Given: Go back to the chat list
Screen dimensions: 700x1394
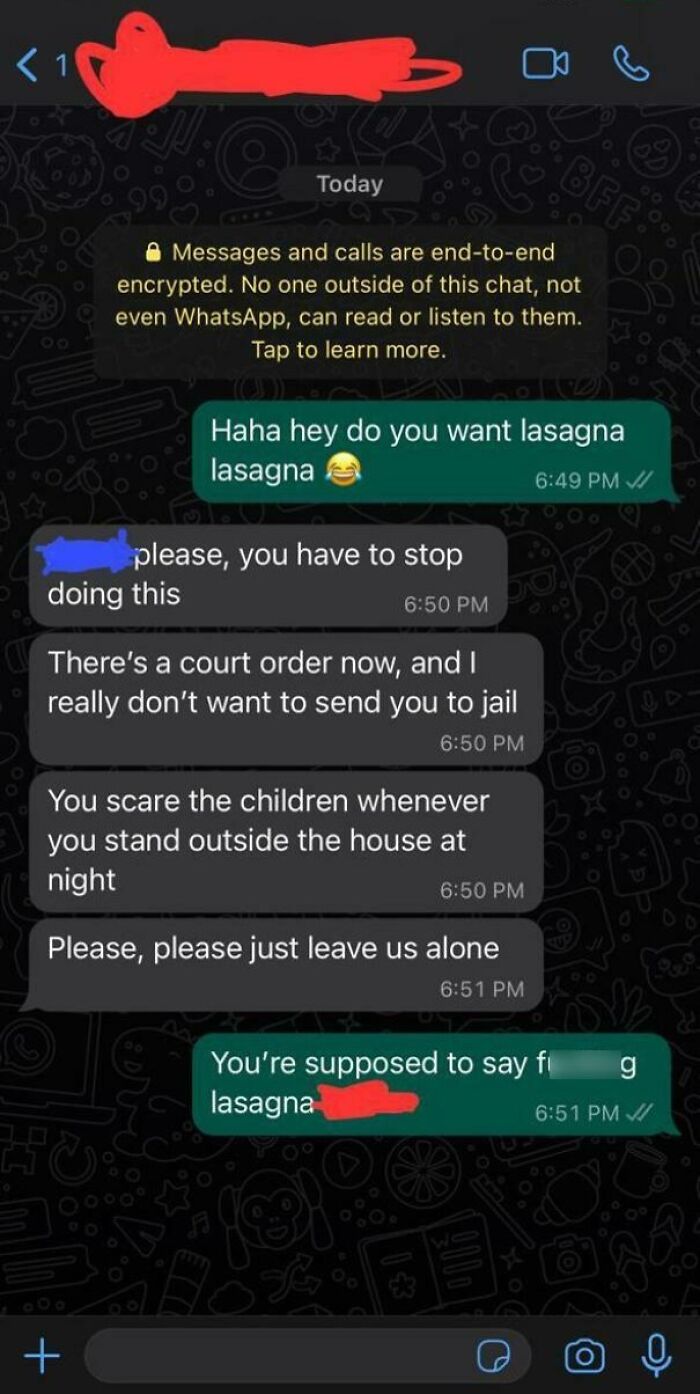Looking at the screenshot, I should (x=30, y=66).
